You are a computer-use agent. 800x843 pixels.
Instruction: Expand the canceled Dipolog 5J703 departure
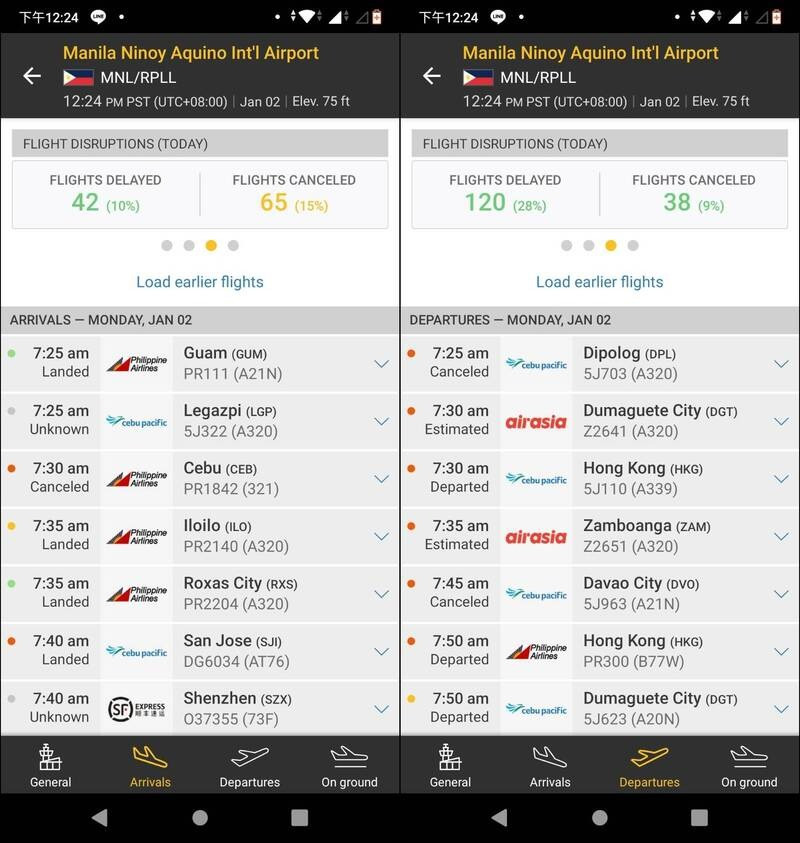[x=781, y=364]
